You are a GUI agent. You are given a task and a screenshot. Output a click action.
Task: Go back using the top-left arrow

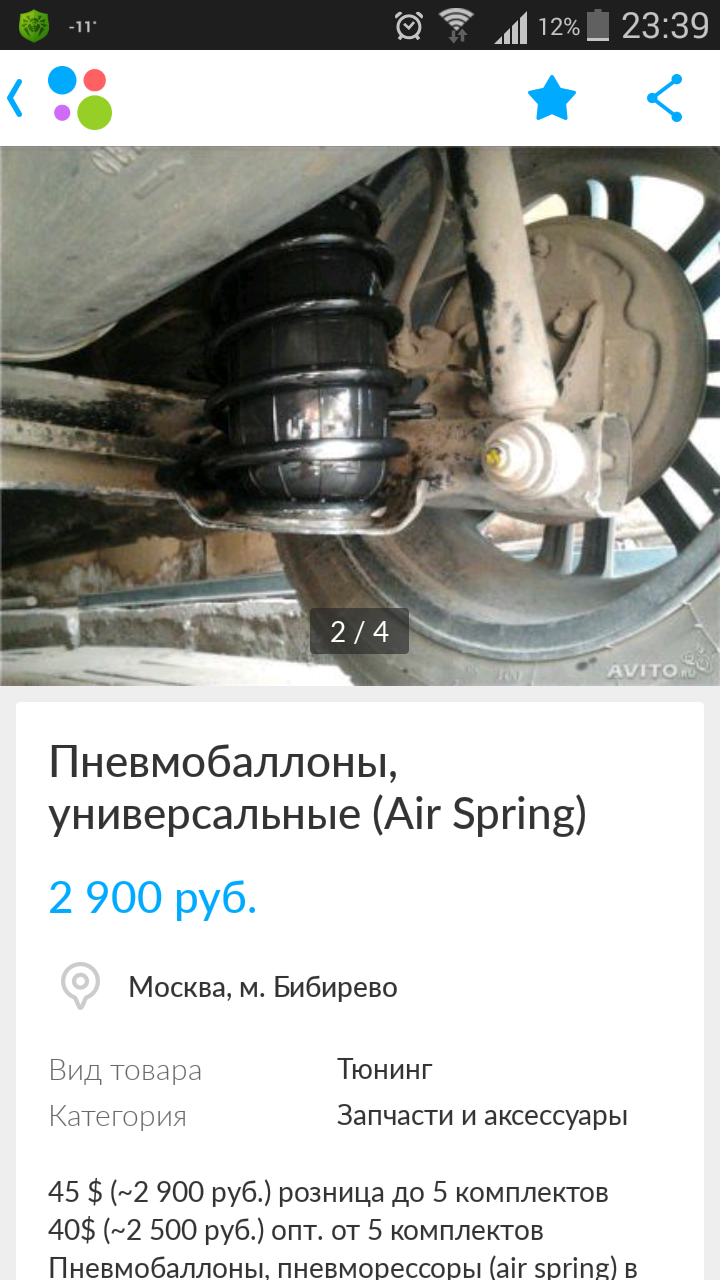(x=15, y=98)
